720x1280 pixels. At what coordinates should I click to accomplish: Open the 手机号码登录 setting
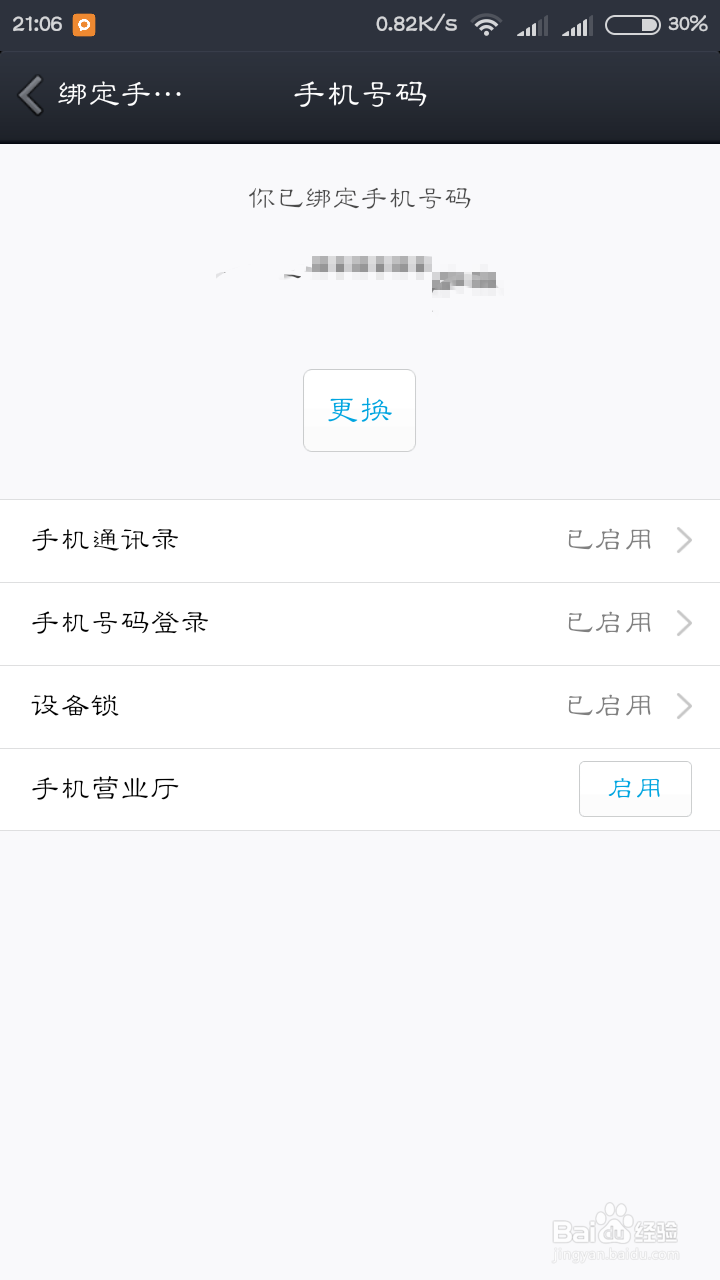pos(360,624)
